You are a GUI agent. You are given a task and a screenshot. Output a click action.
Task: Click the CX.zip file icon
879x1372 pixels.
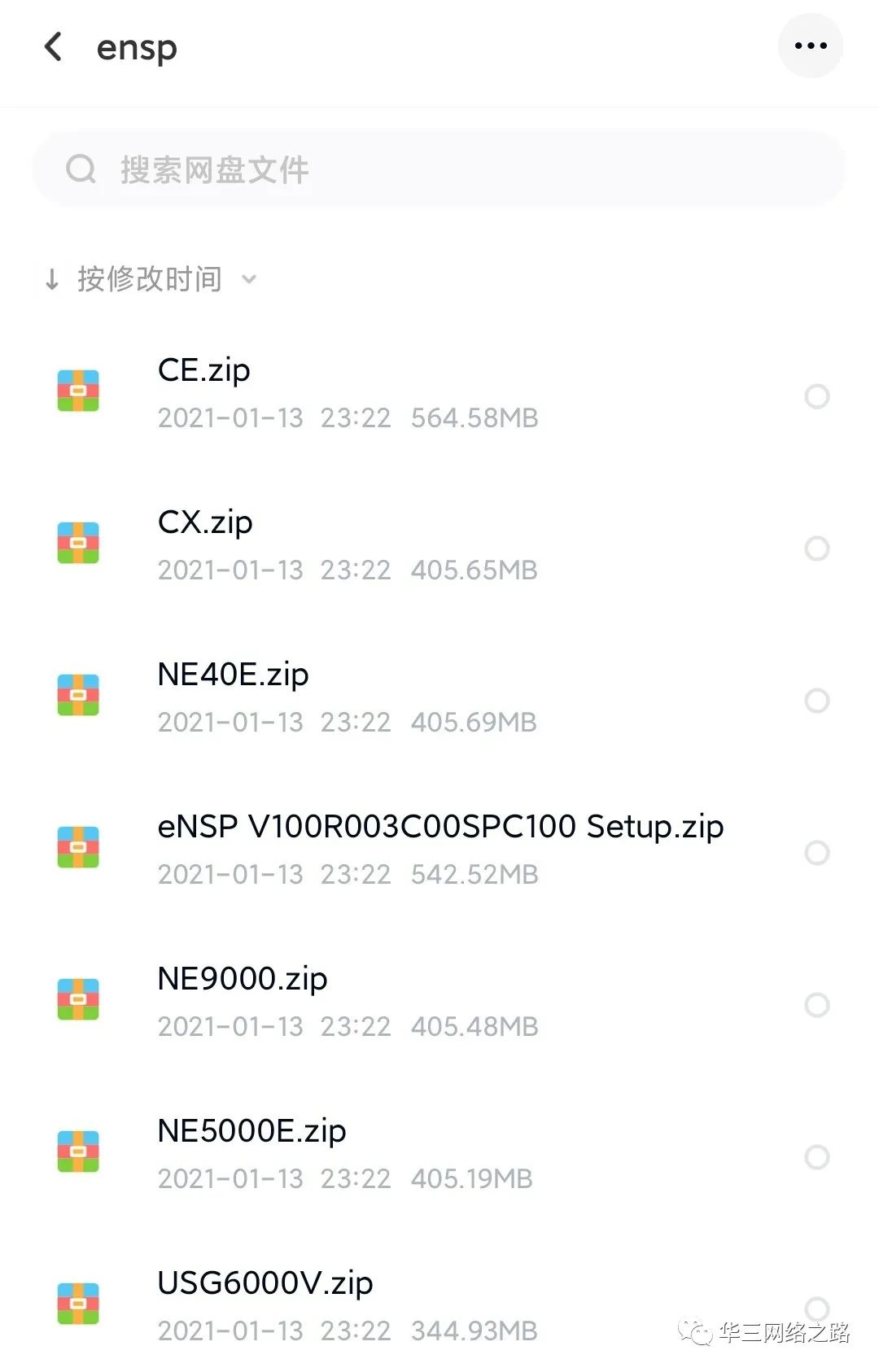tap(77, 542)
